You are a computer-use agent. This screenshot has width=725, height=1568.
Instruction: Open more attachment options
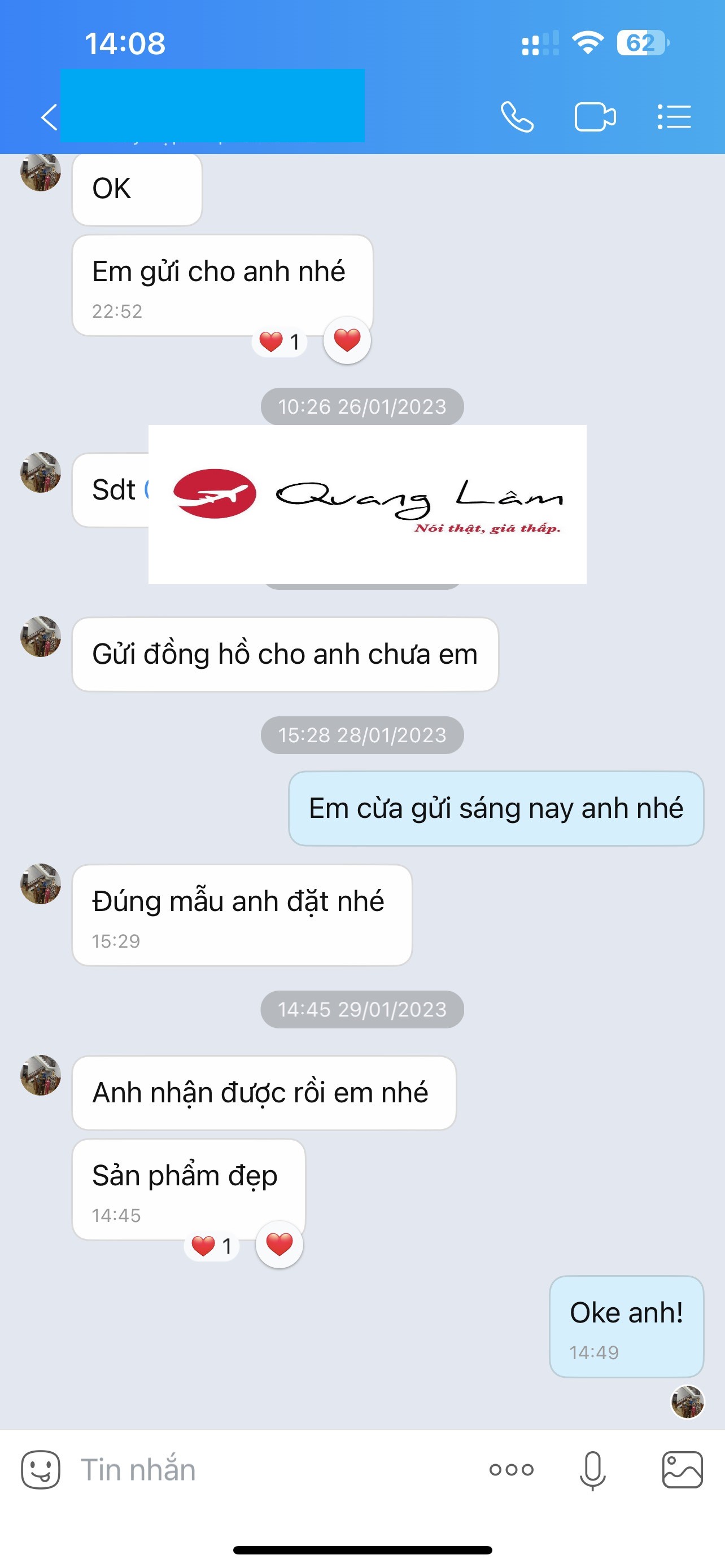[x=512, y=1469]
